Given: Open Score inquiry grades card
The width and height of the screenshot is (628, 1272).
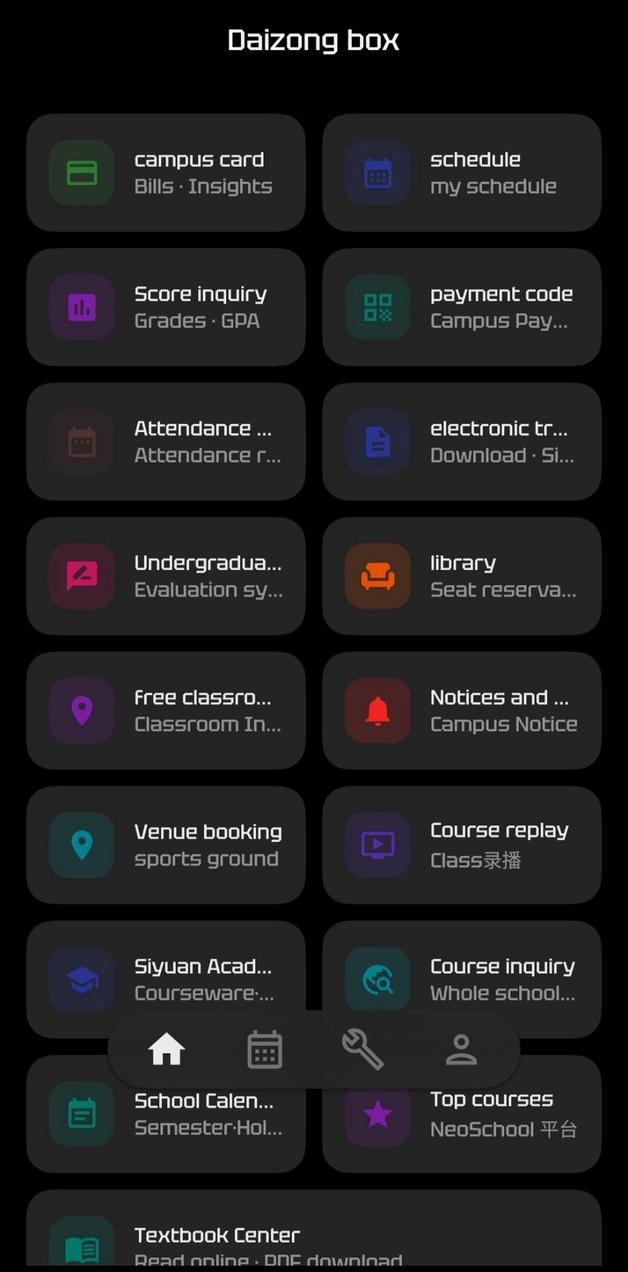Looking at the screenshot, I should point(165,307).
